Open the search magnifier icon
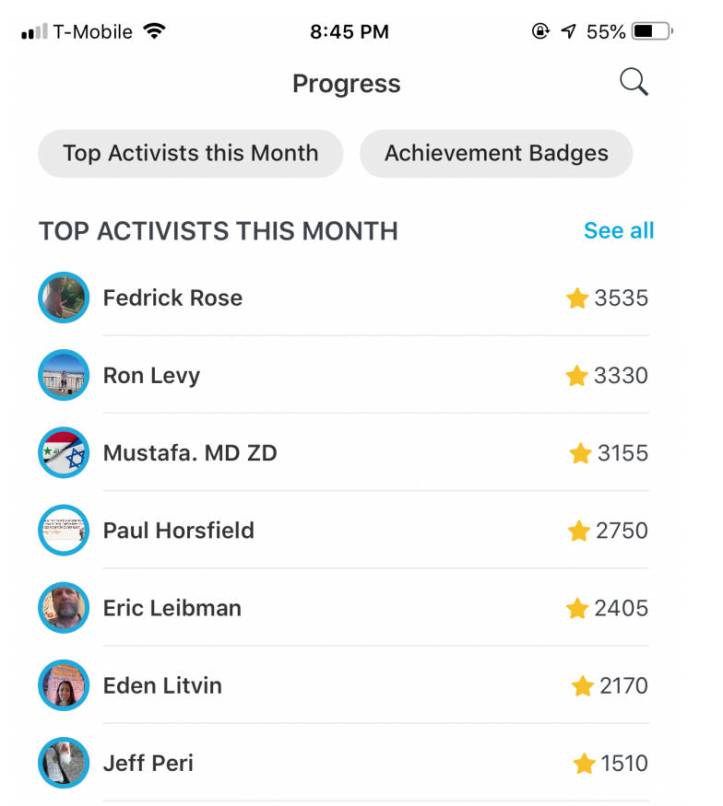This screenshot has height=806, width=723. pyautogui.click(x=634, y=83)
